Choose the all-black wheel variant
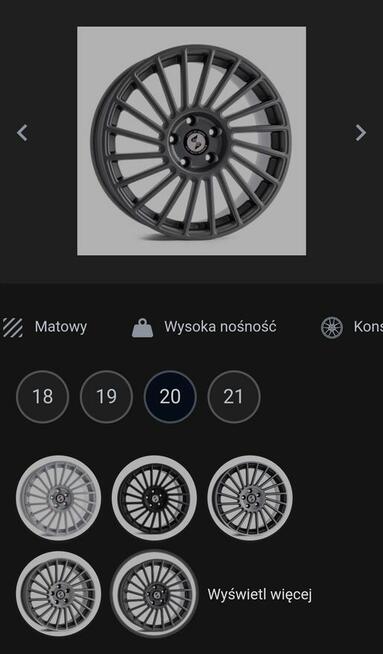 [154, 498]
